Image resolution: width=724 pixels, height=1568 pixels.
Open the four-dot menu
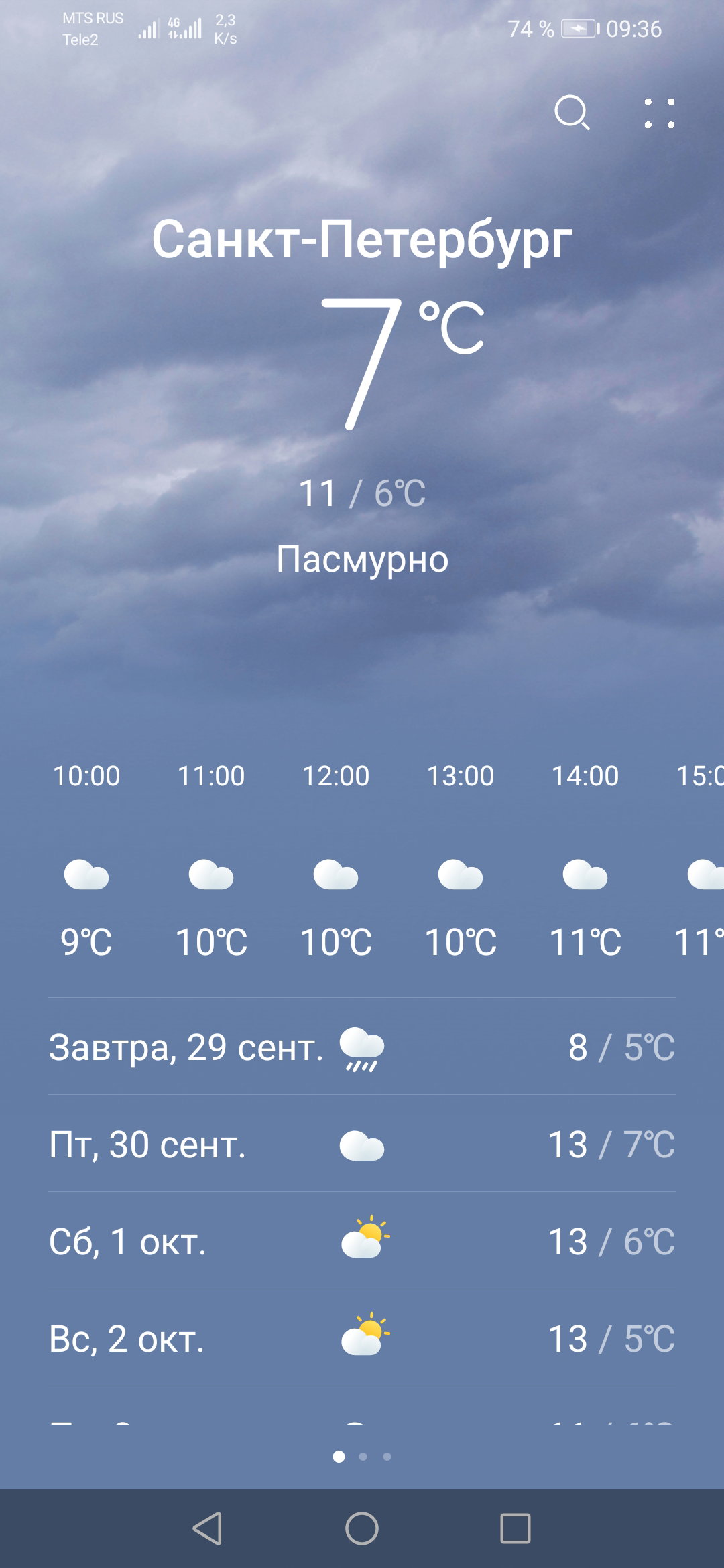(660, 113)
